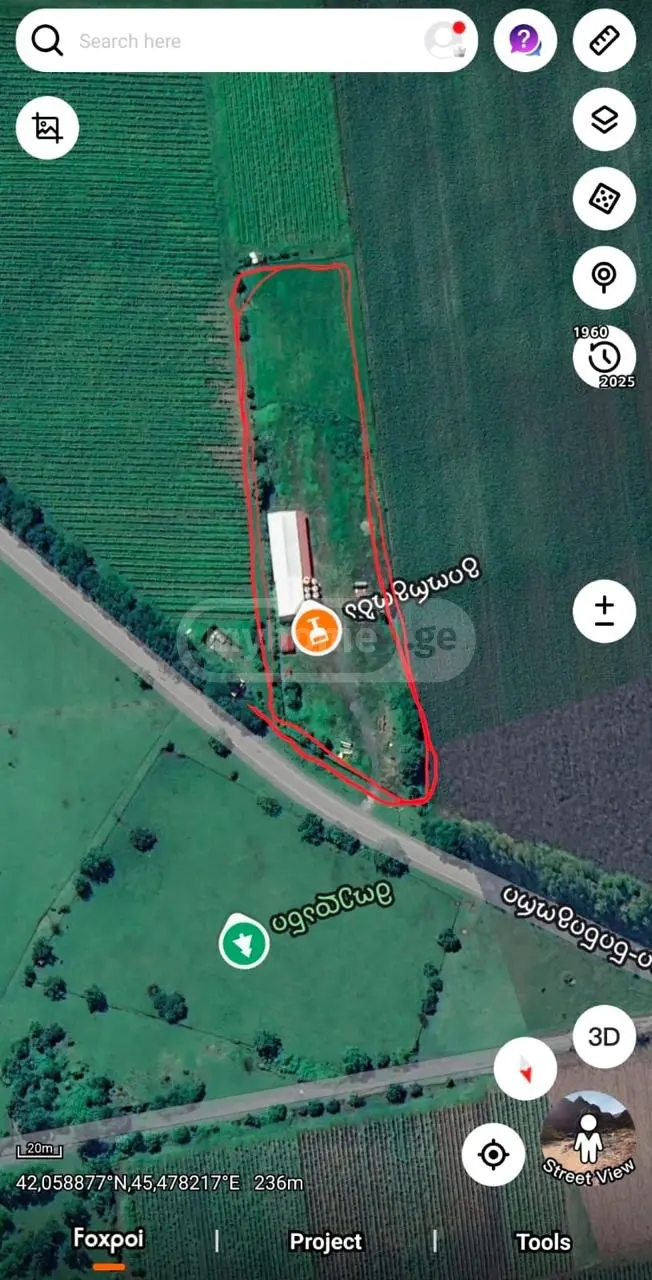Image resolution: width=652 pixels, height=1280 pixels.
Task: Open the Tools tab
Action: (x=543, y=1242)
